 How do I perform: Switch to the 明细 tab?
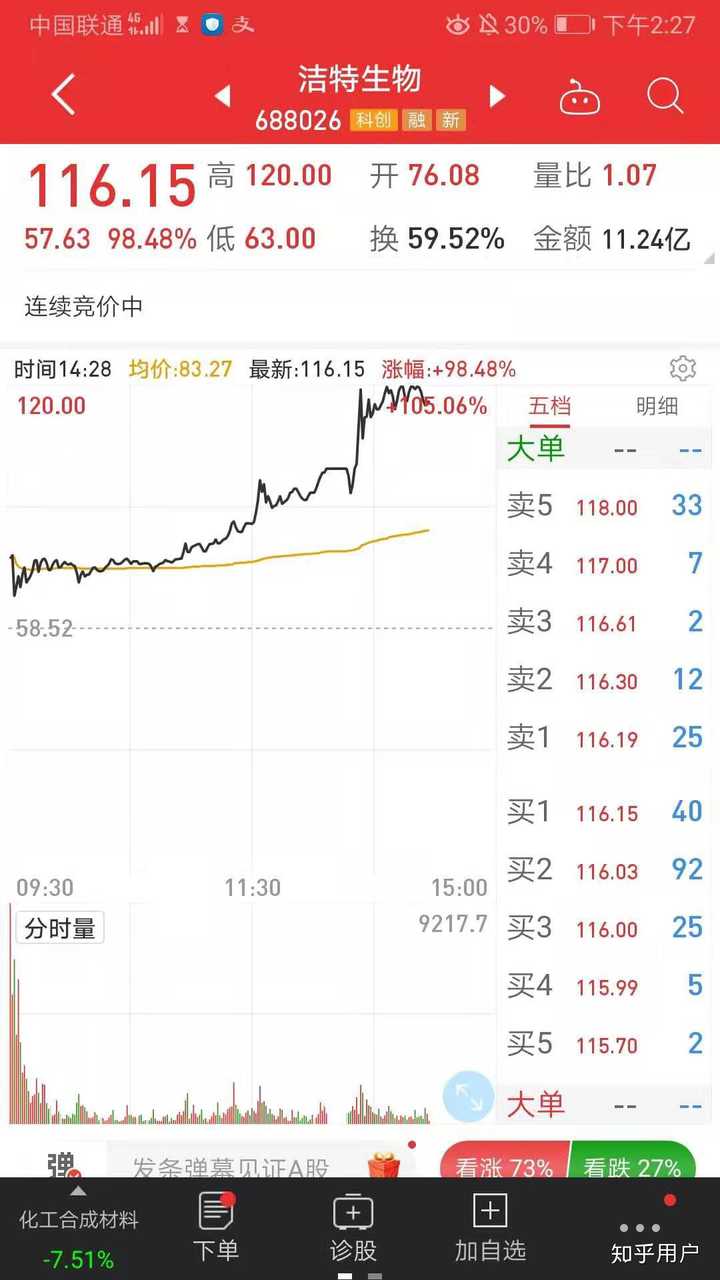[x=657, y=406]
